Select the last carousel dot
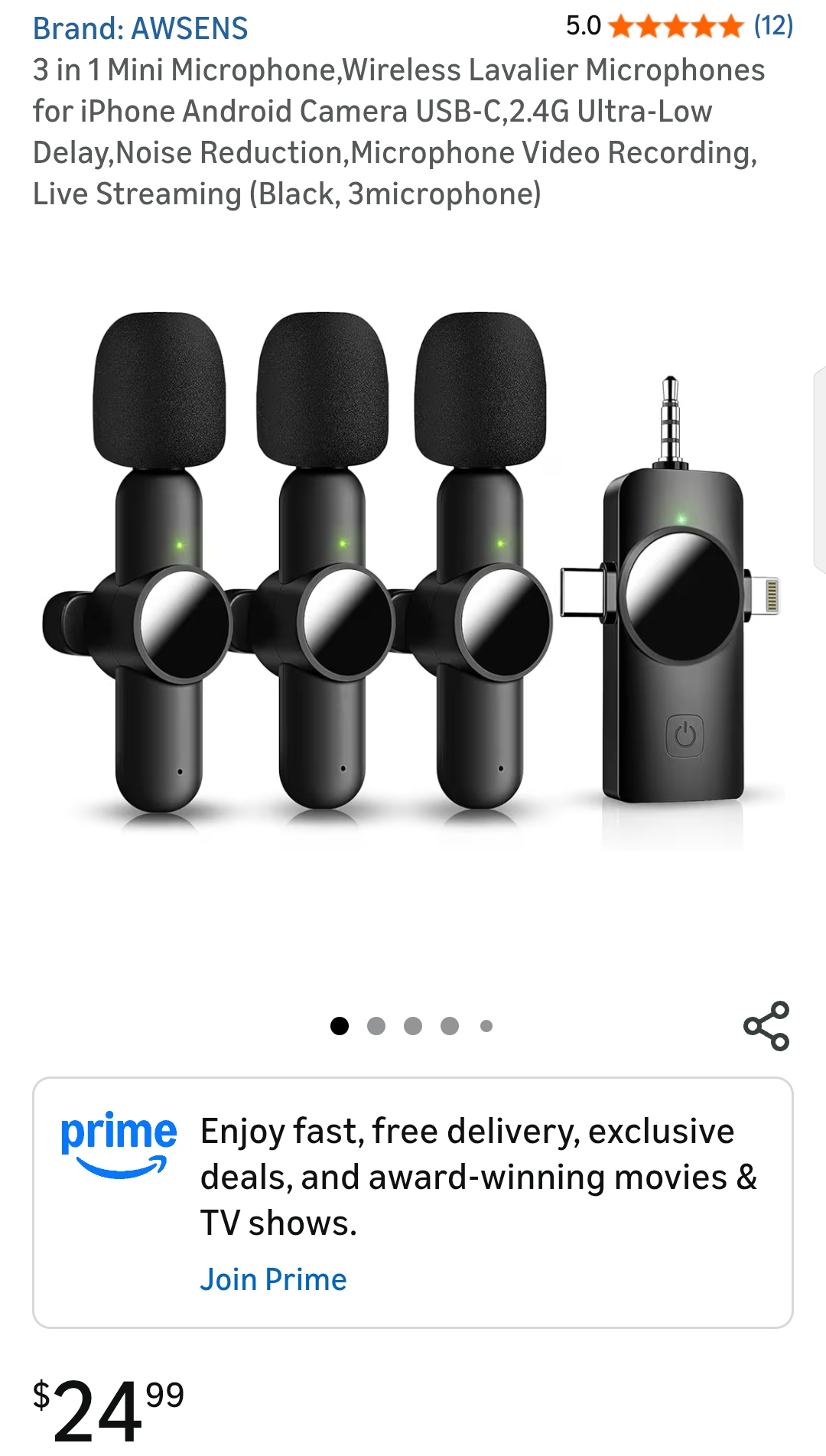The width and height of the screenshot is (826, 1456). [485, 1025]
